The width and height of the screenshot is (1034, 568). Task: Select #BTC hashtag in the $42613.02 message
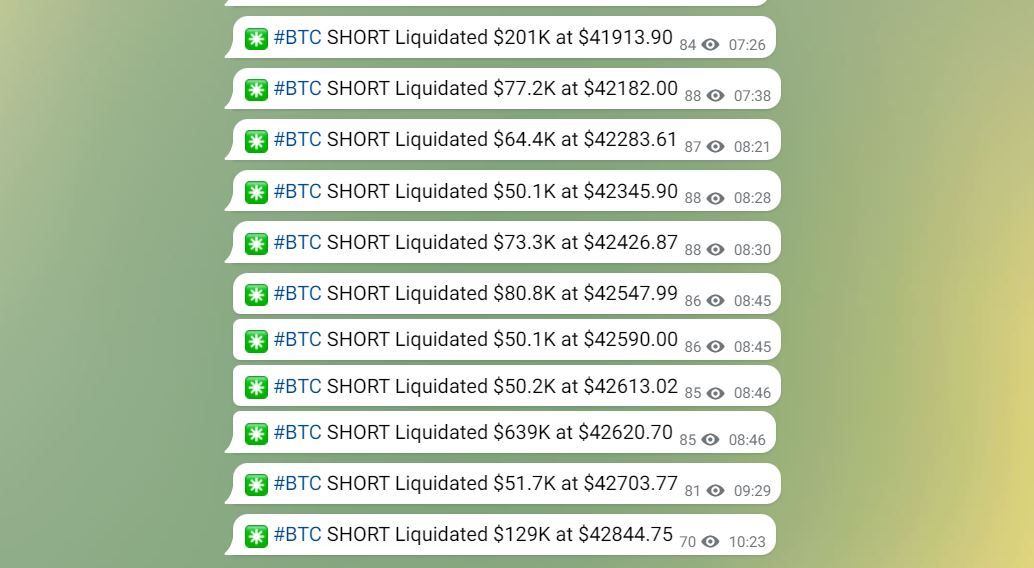click(297, 387)
